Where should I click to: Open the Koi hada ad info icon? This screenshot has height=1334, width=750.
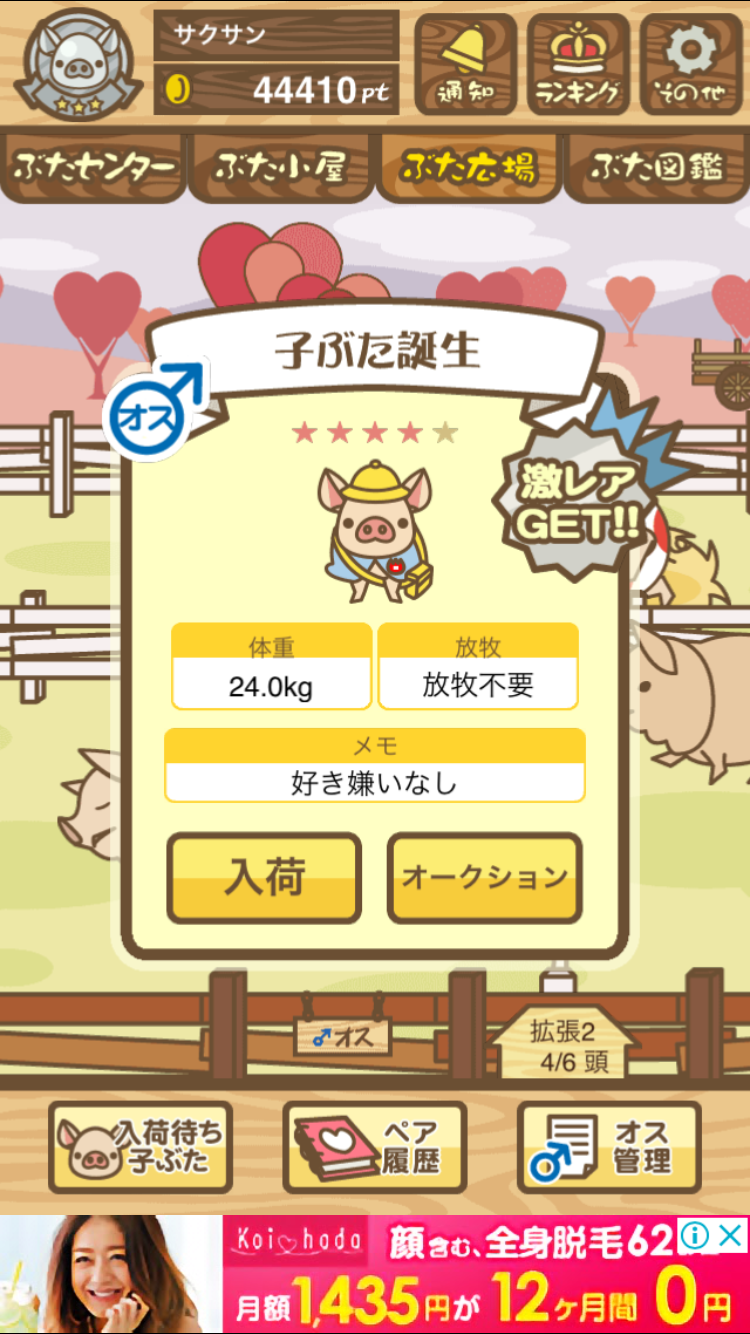pyautogui.click(x=695, y=1237)
